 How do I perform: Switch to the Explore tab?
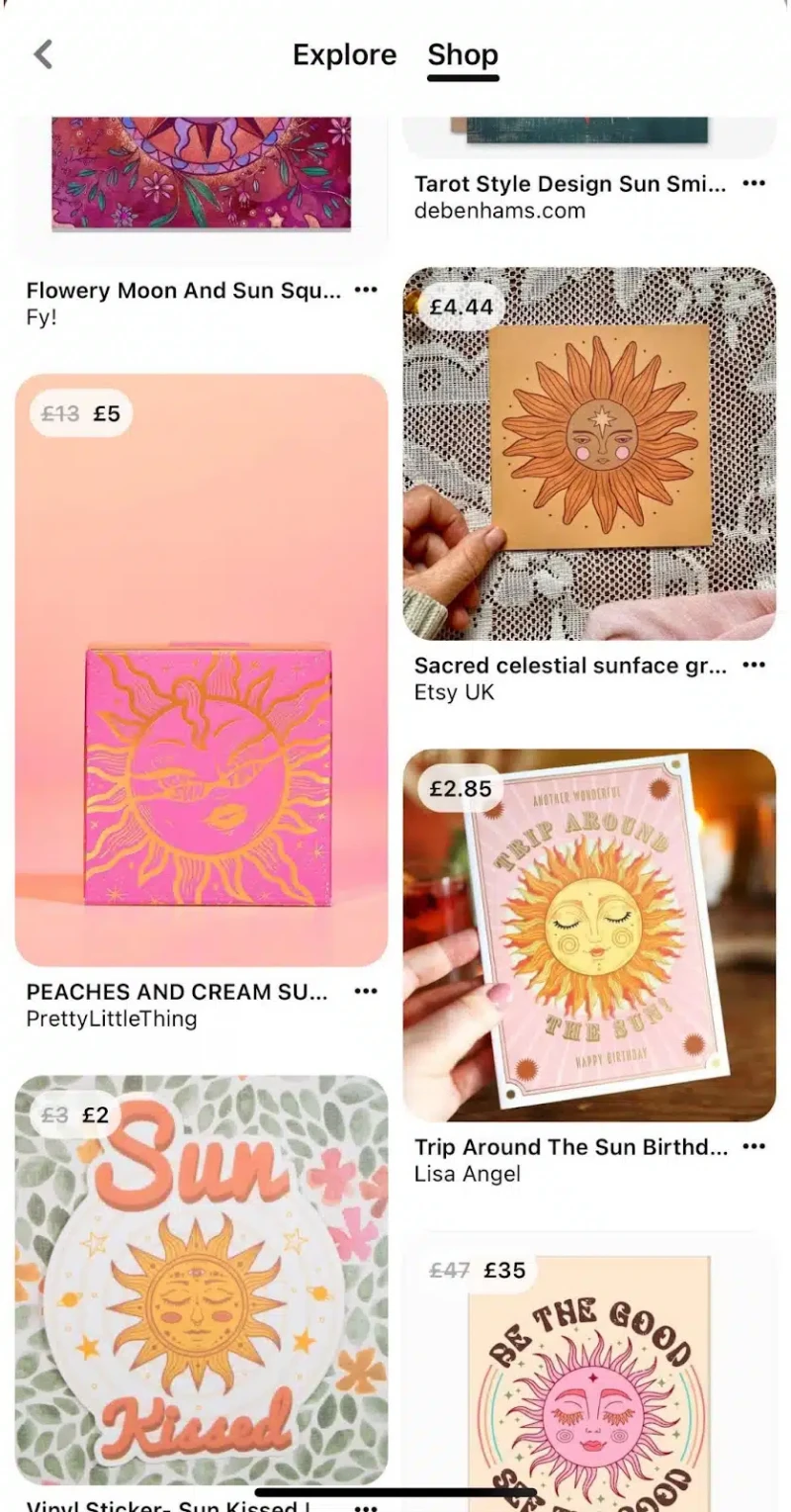(x=344, y=54)
